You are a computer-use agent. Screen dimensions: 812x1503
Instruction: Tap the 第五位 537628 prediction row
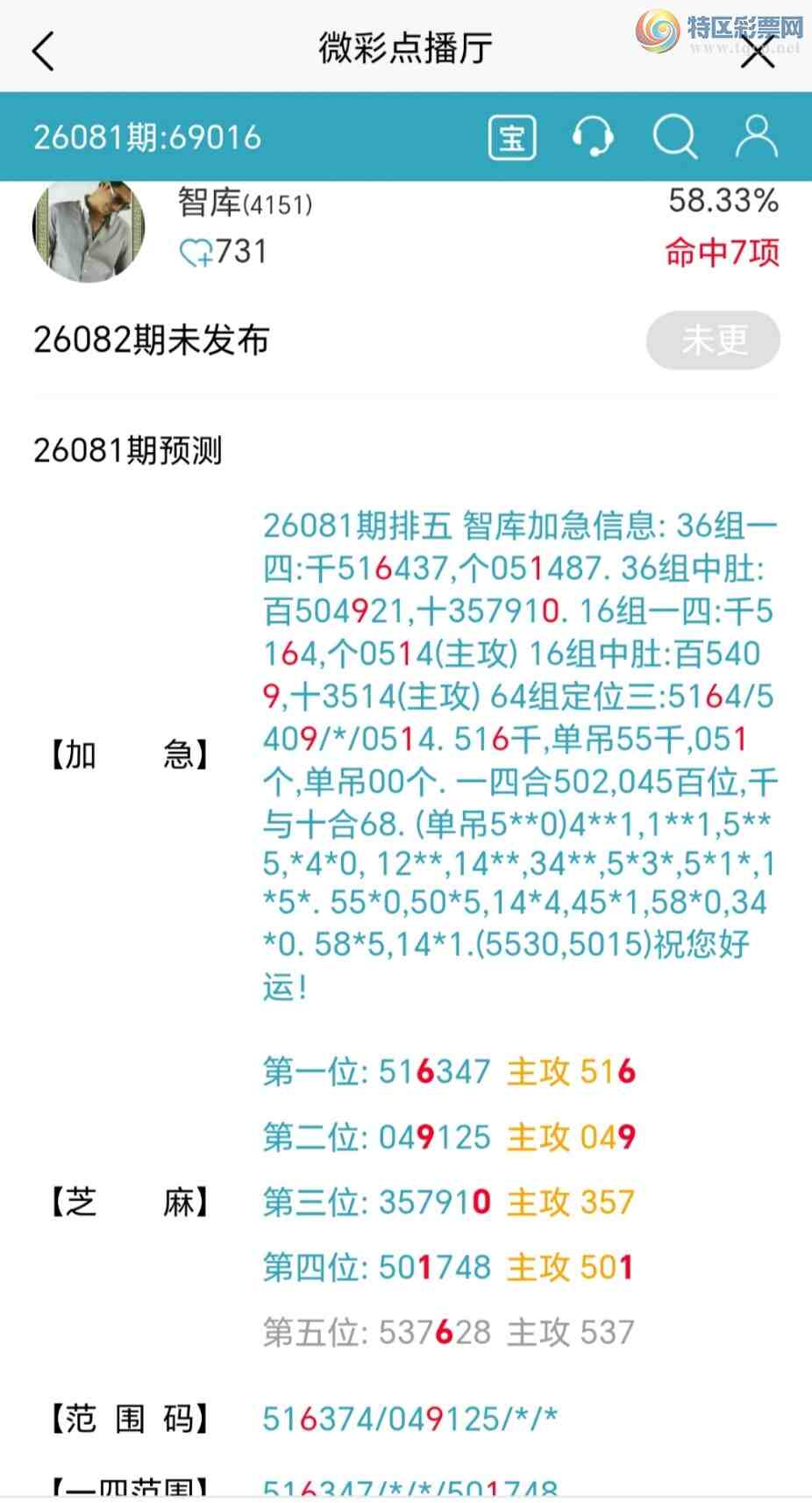pos(447,1331)
